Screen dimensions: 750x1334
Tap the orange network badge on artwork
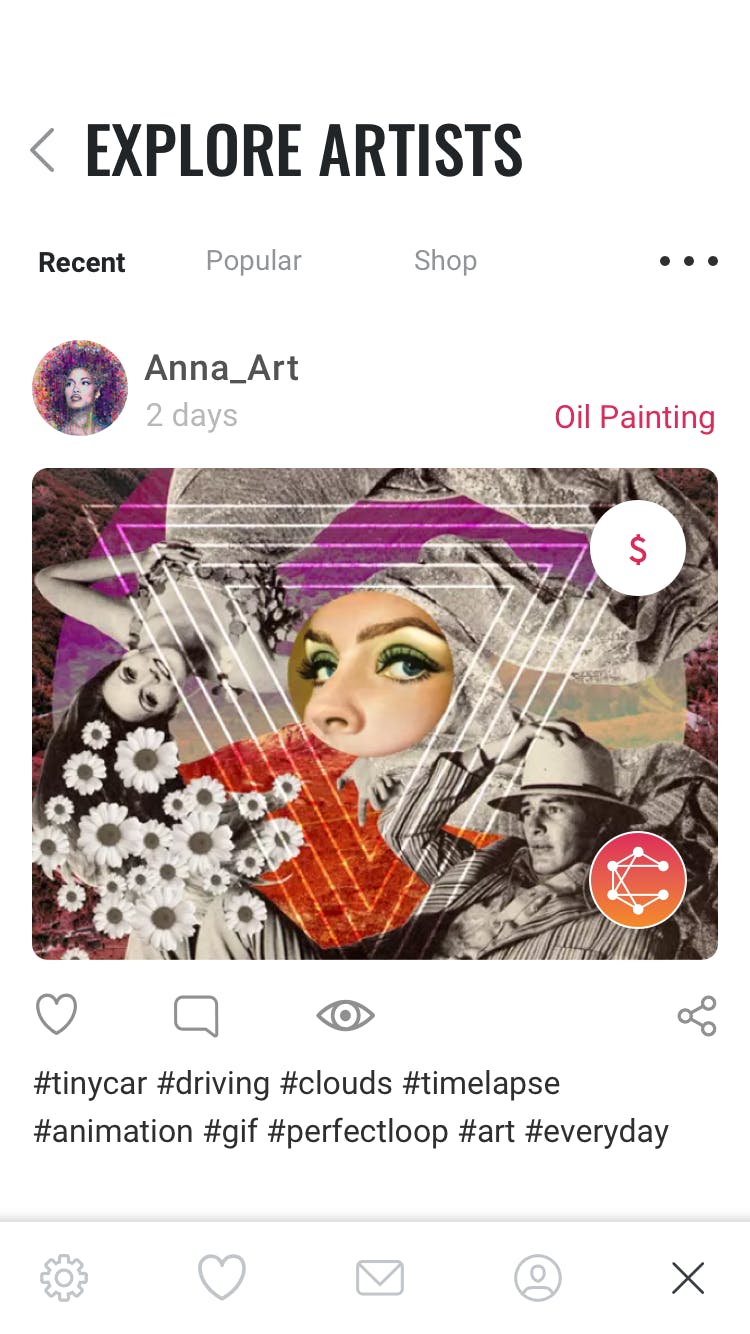click(x=638, y=880)
